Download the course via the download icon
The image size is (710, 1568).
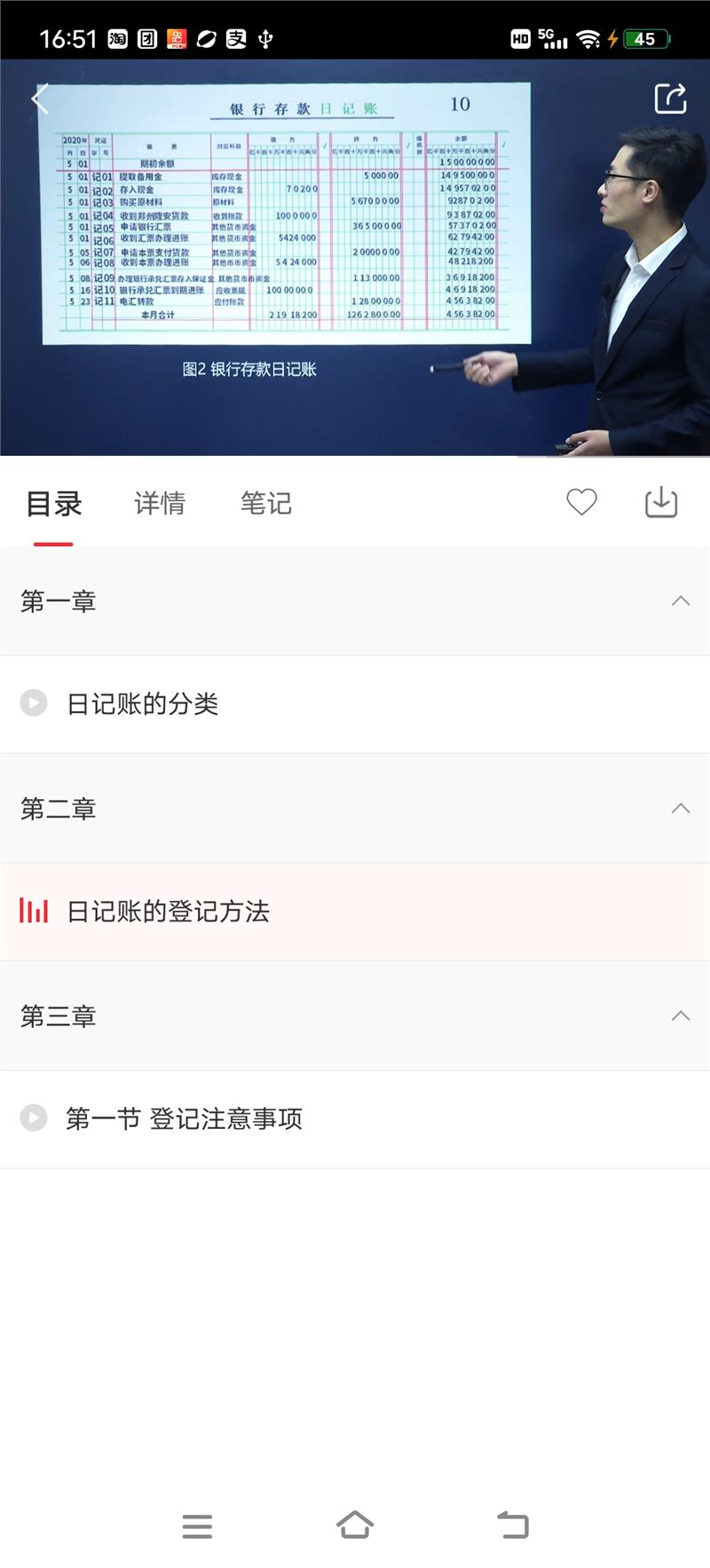point(660,502)
